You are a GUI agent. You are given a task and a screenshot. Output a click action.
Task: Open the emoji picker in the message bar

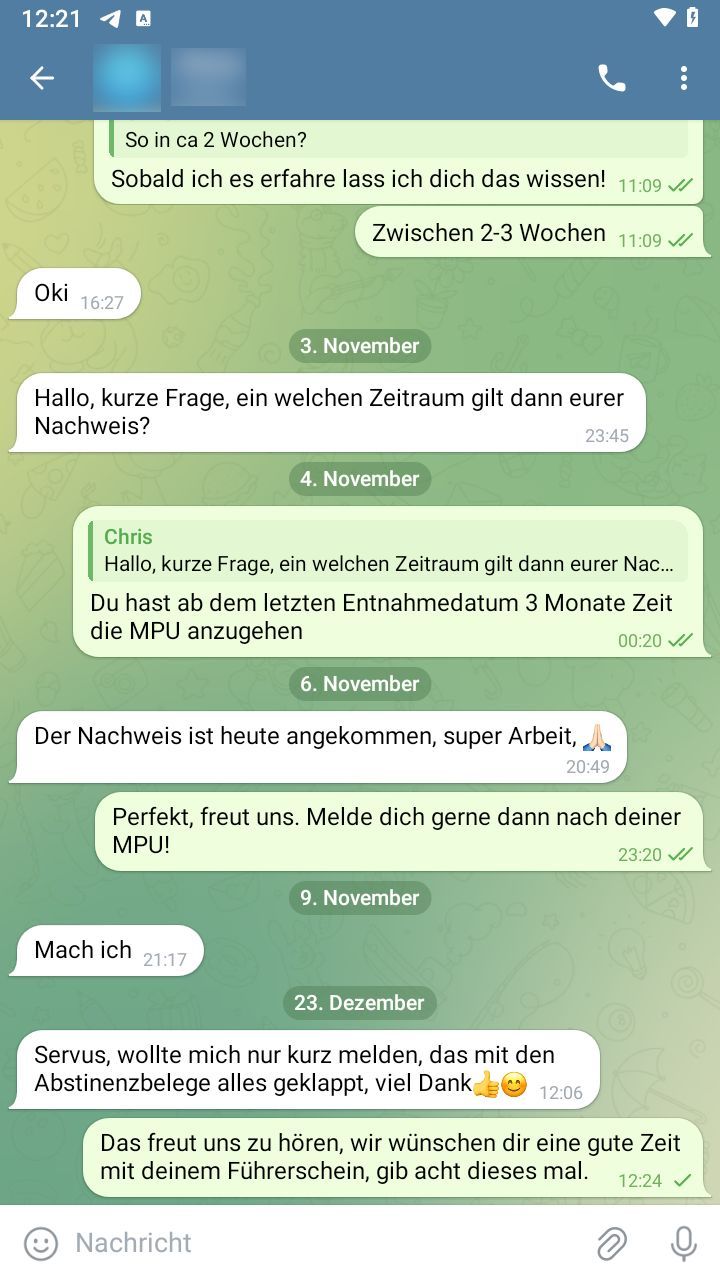click(x=40, y=1242)
